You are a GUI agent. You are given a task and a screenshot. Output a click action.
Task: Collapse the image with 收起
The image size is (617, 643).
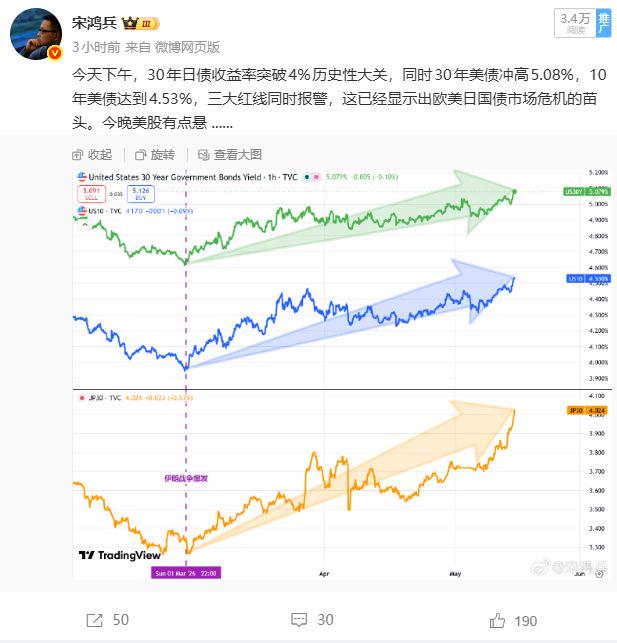(92, 155)
